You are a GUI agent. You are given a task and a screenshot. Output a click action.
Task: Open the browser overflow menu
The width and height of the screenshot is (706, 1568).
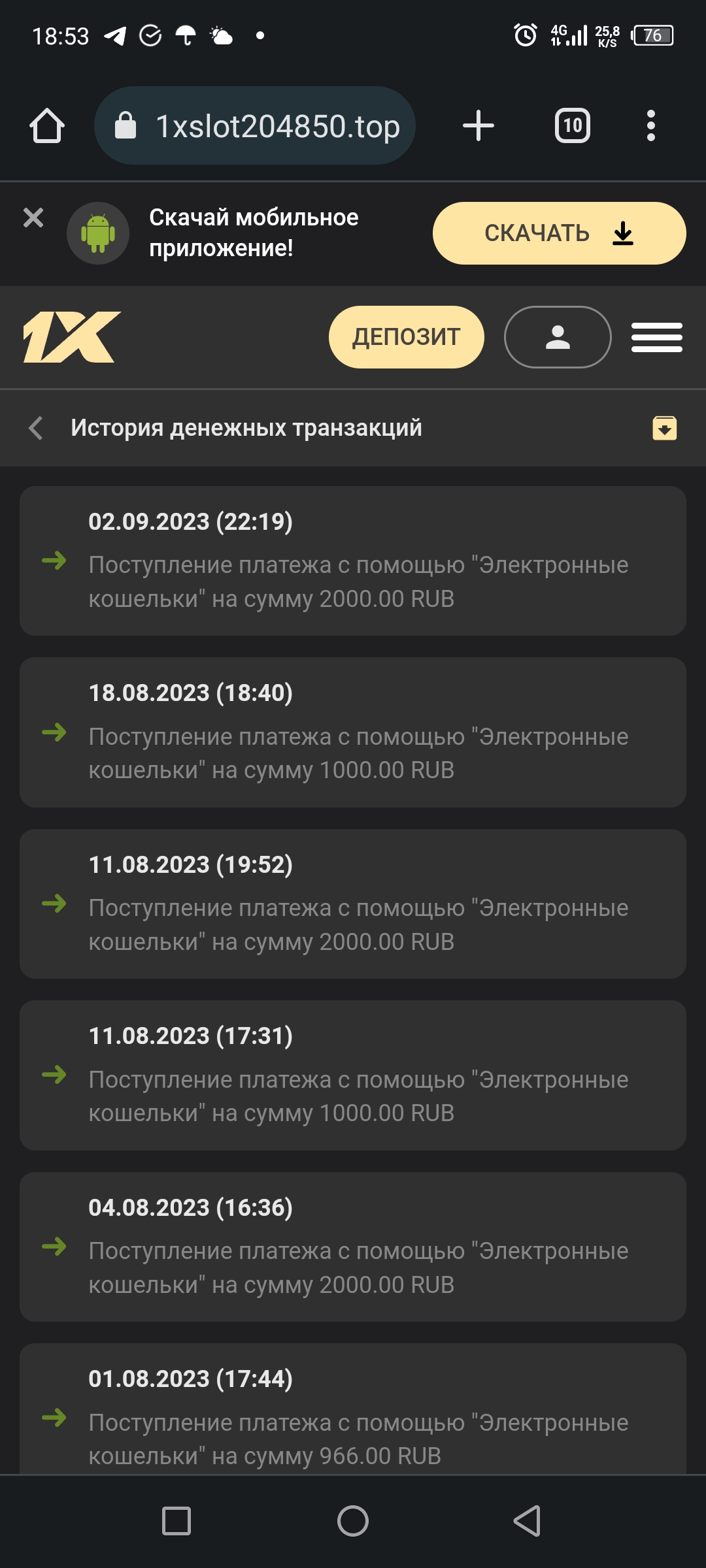point(650,125)
